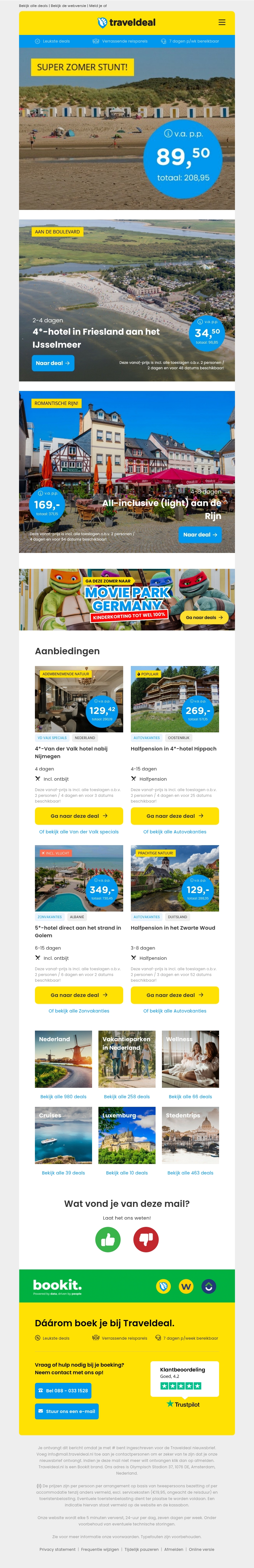This screenshot has width=254, height=1568.
Task: Open the Stedentrips deals tile
Action: (x=190, y=1135)
